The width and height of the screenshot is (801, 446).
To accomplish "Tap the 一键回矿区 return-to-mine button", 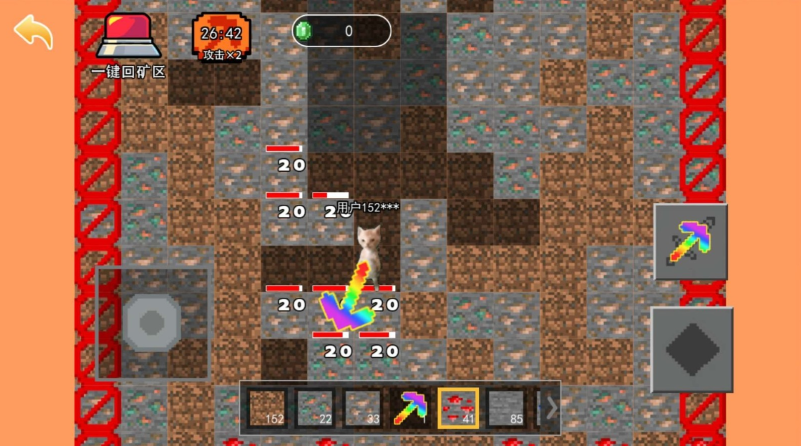I will 128,42.
